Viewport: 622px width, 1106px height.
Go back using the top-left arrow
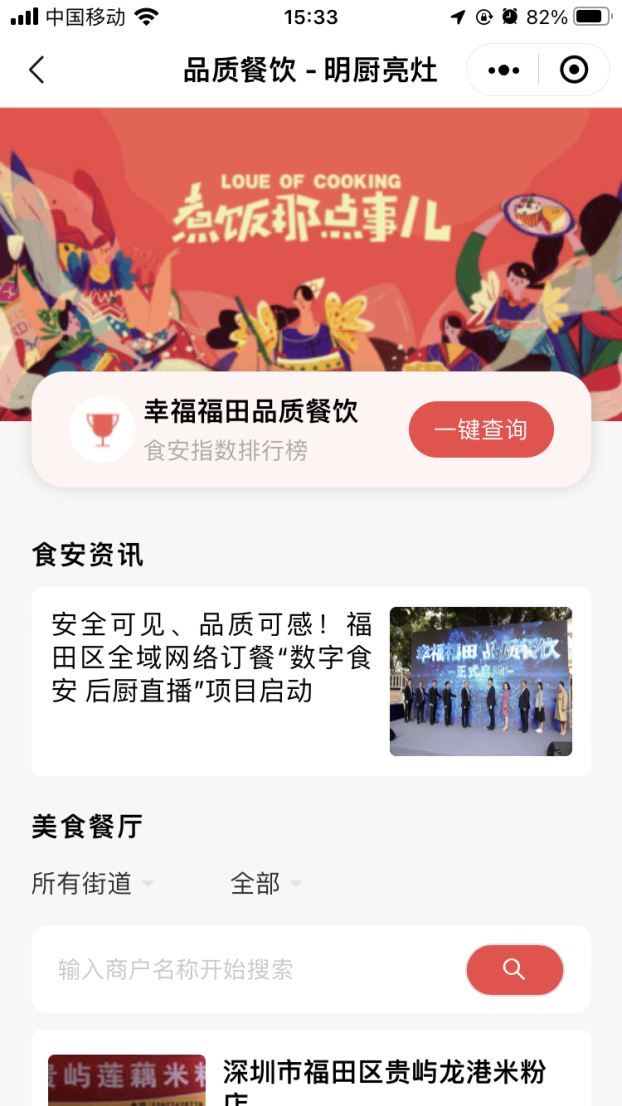[37, 70]
